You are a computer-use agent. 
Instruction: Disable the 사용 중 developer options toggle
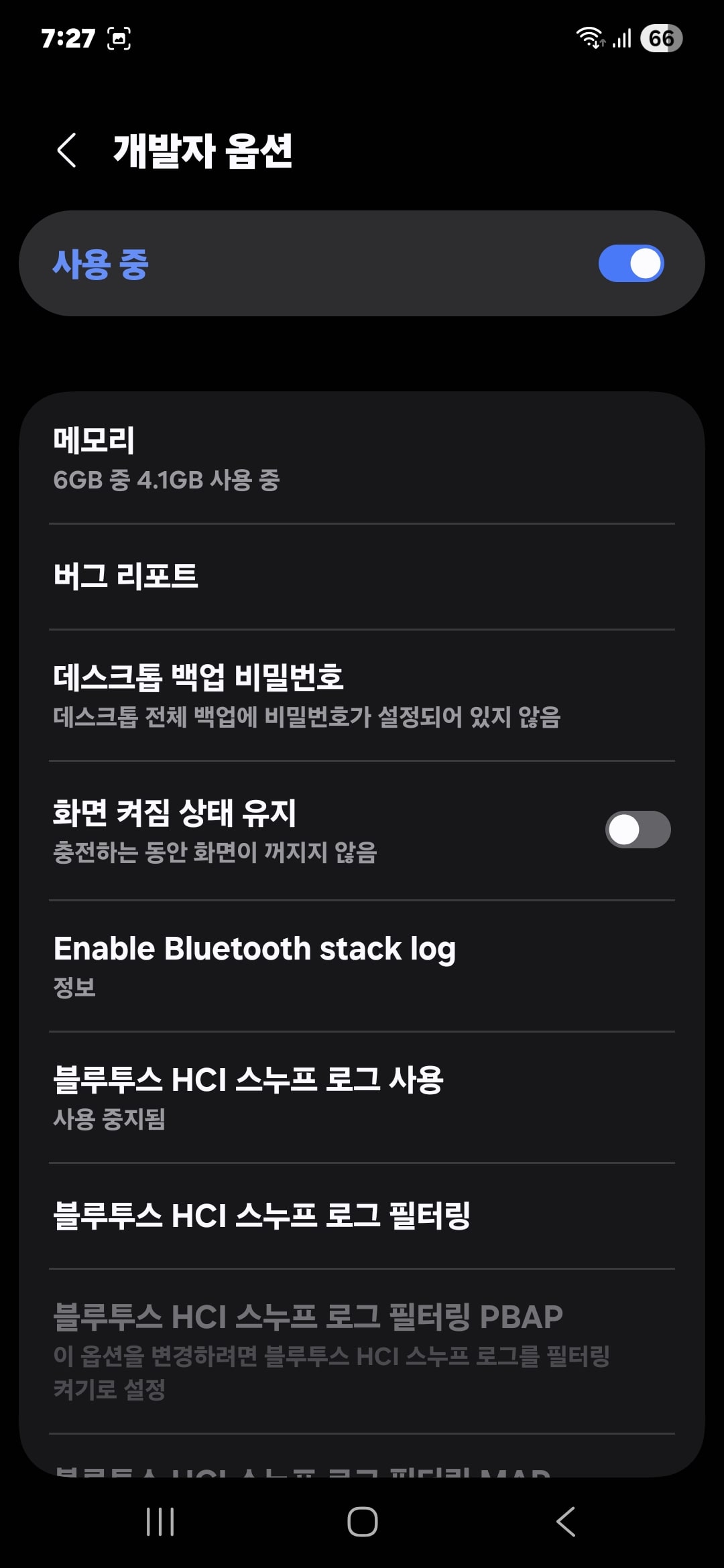(x=629, y=264)
